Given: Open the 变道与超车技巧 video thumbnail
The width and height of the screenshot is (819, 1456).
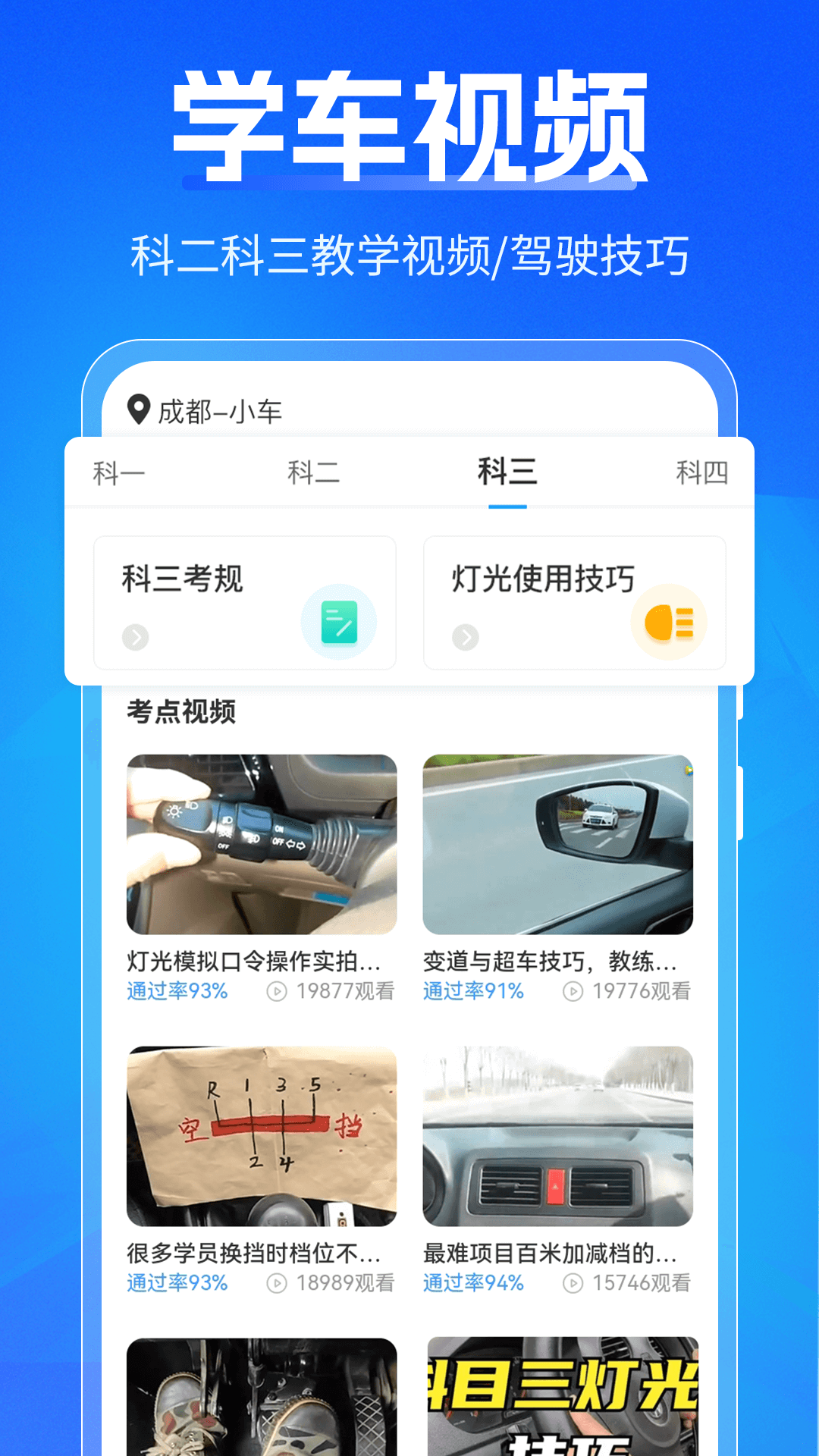Looking at the screenshot, I should pyautogui.click(x=558, y=846).
